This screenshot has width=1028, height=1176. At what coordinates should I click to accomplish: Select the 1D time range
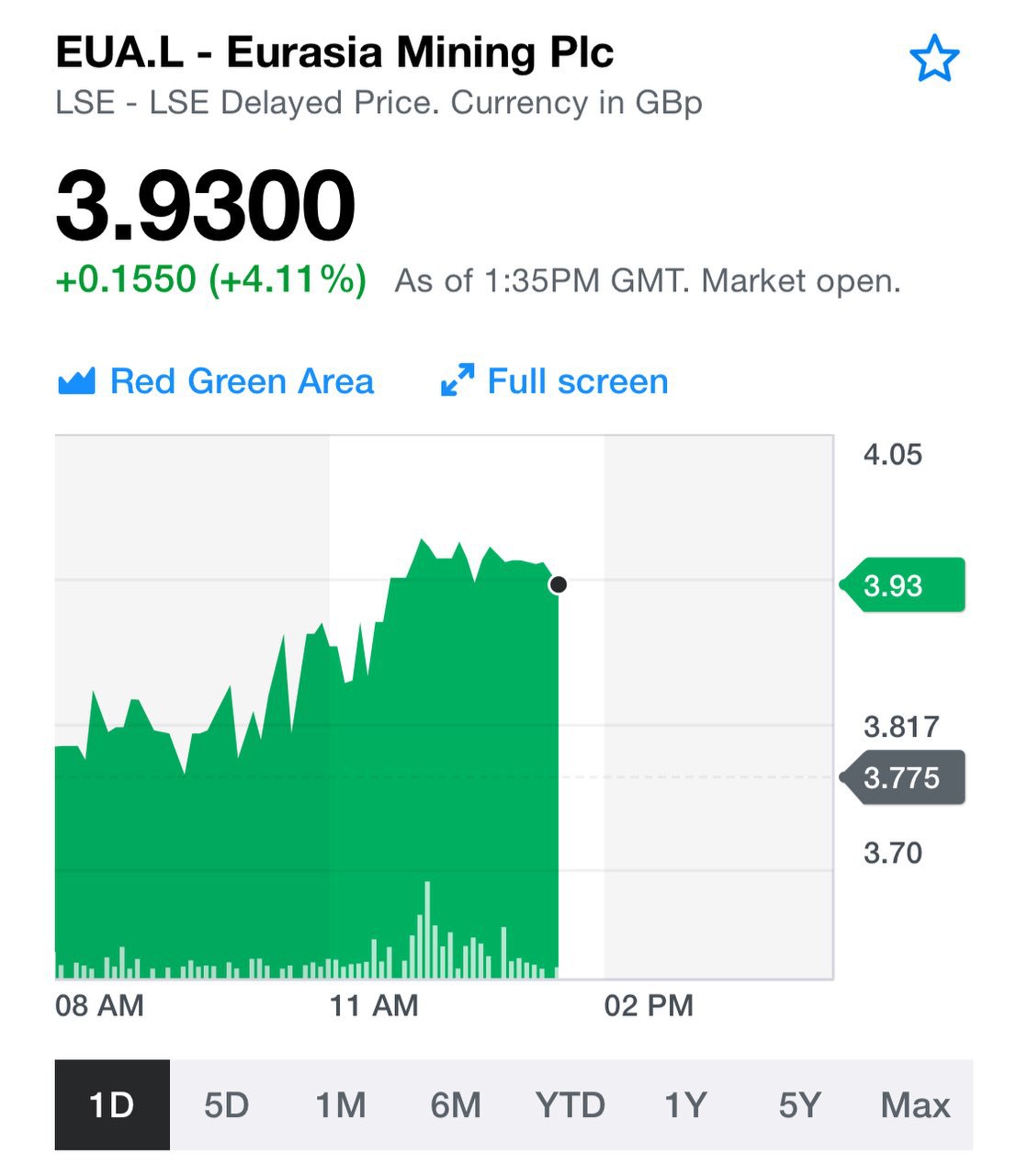[x=112, y=1104]
